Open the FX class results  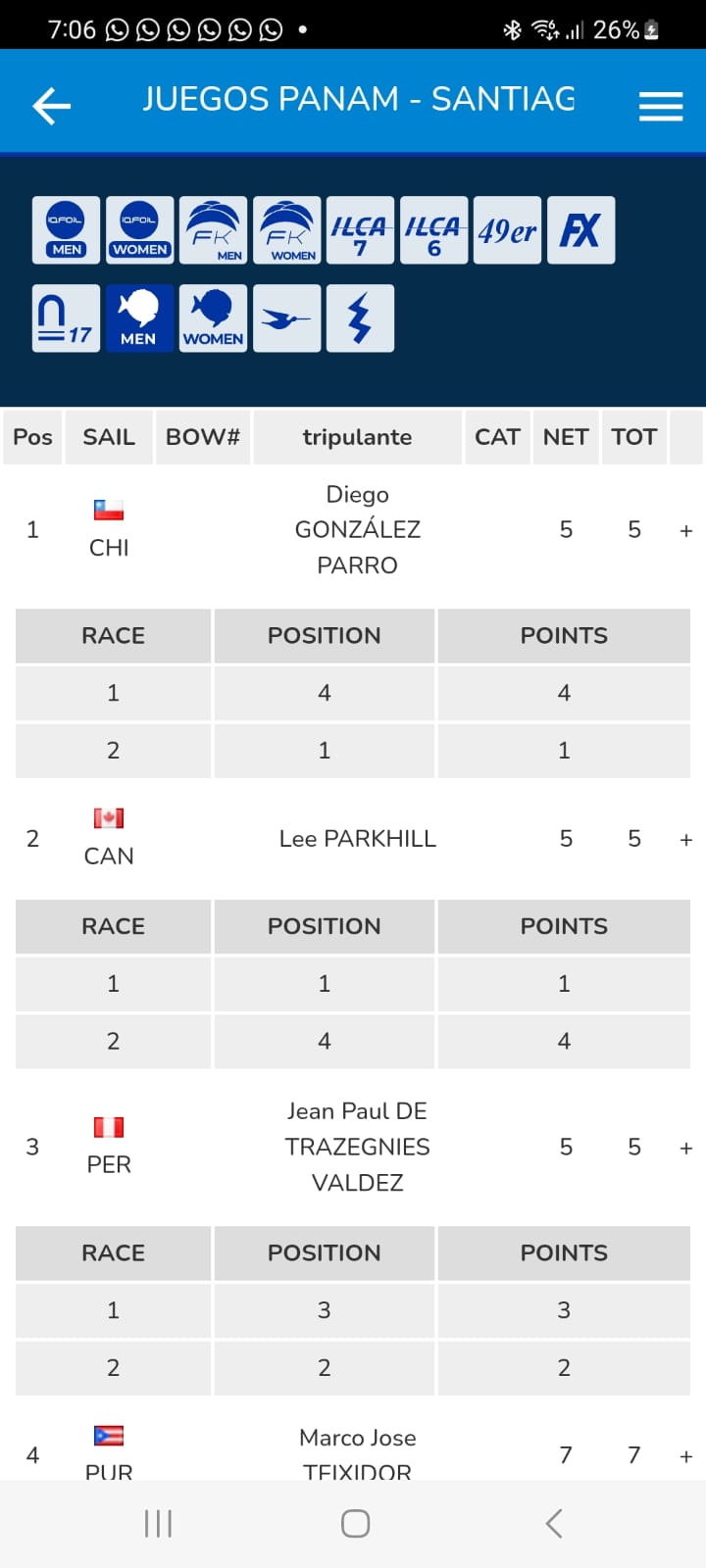click(x=581, y=230)
